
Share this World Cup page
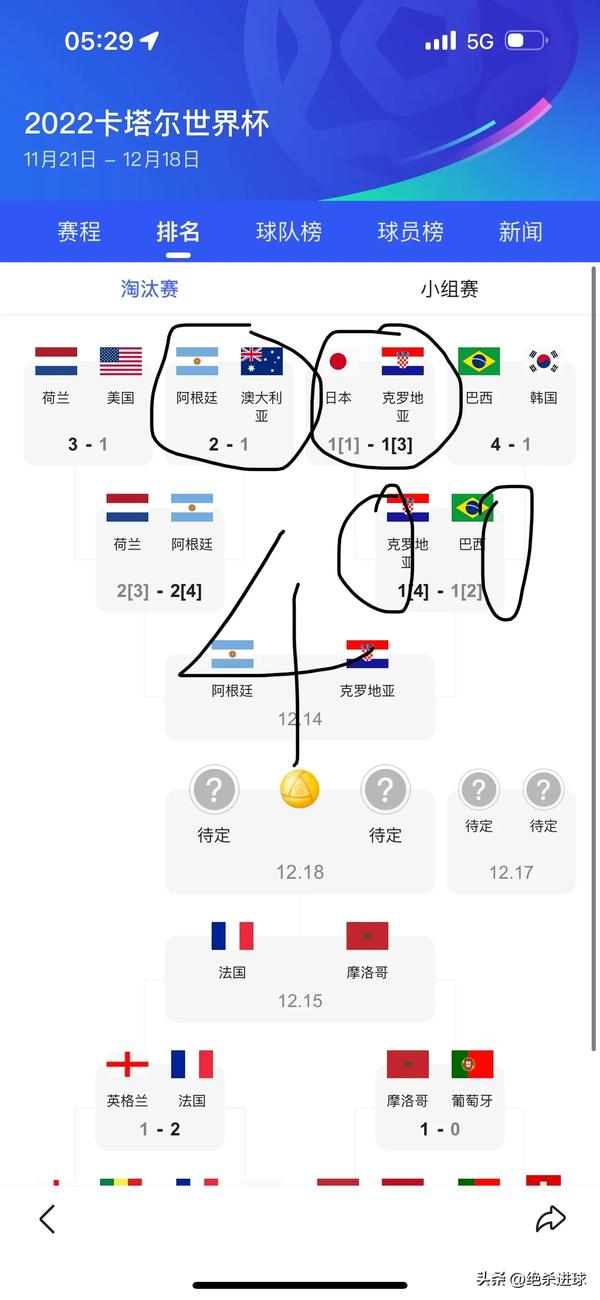coord(550,1218)
